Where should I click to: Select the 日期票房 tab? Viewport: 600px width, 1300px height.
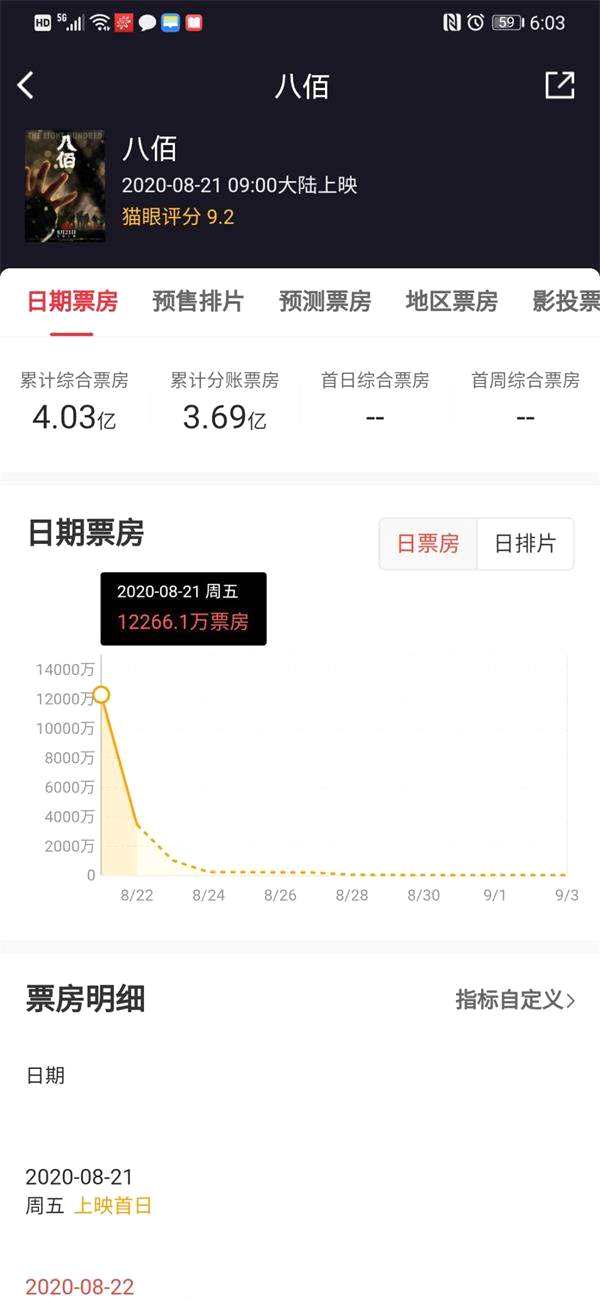(x=72, y=302)
